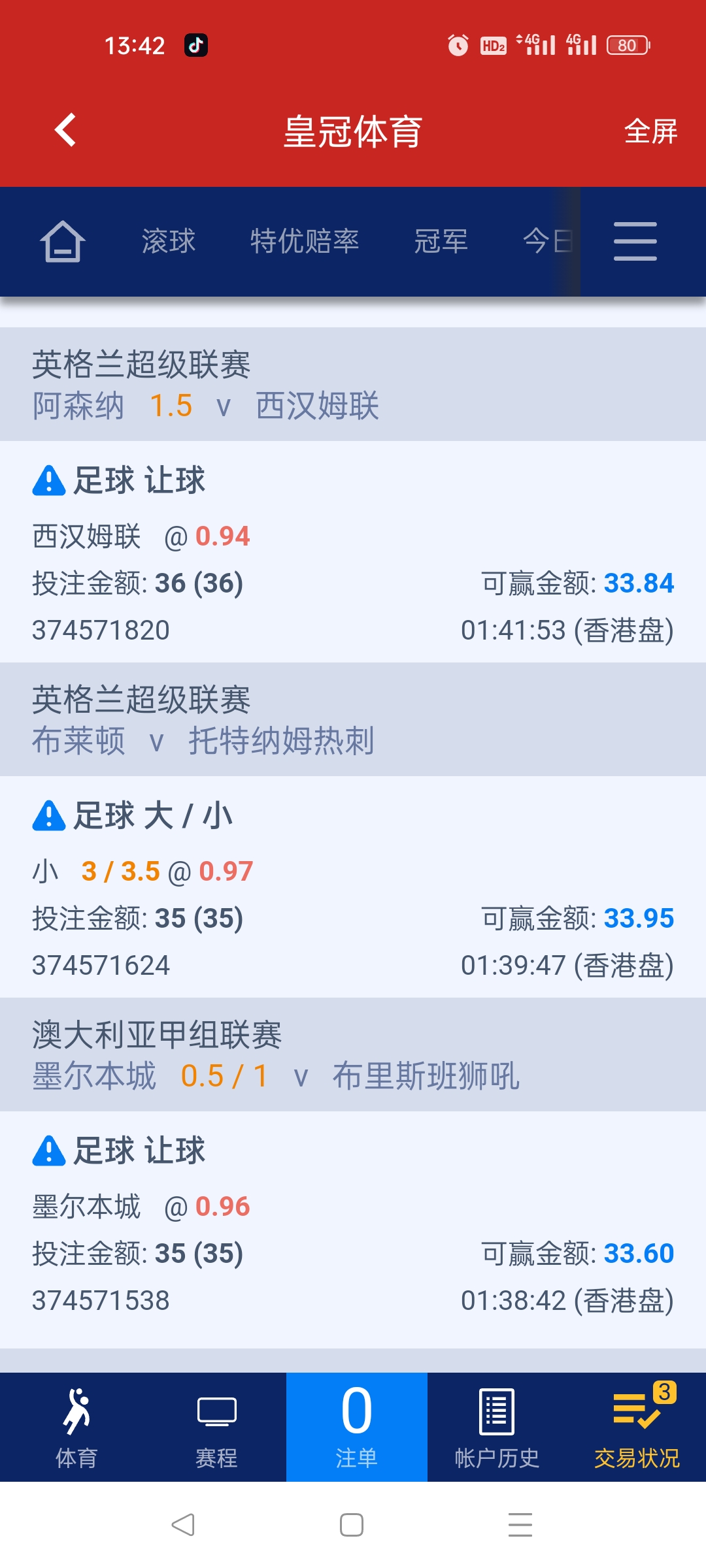Go back using the header arrow

(65, 130)
